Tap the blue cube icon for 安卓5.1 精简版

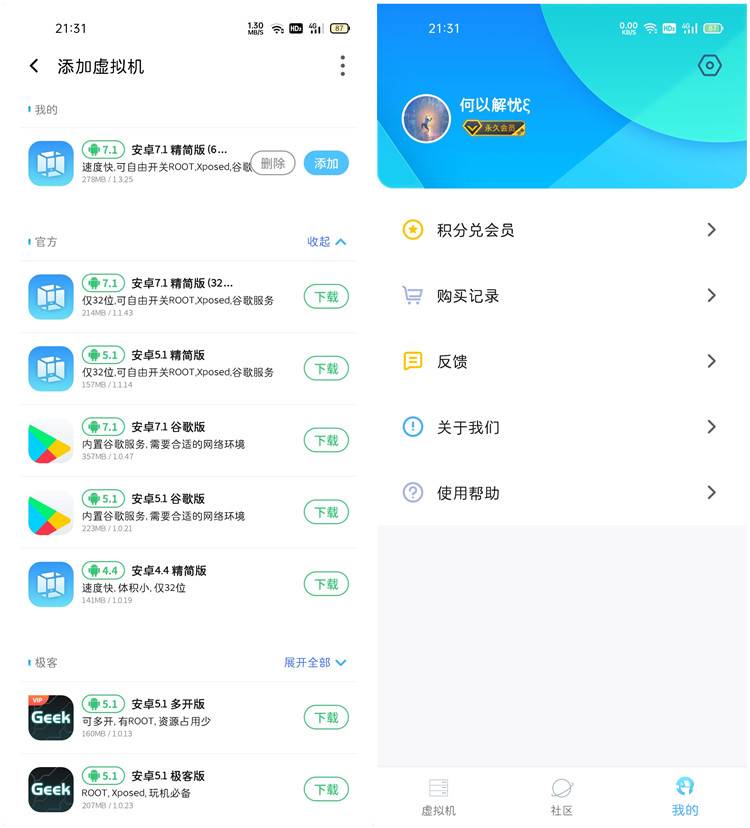(x=50, y=368)
